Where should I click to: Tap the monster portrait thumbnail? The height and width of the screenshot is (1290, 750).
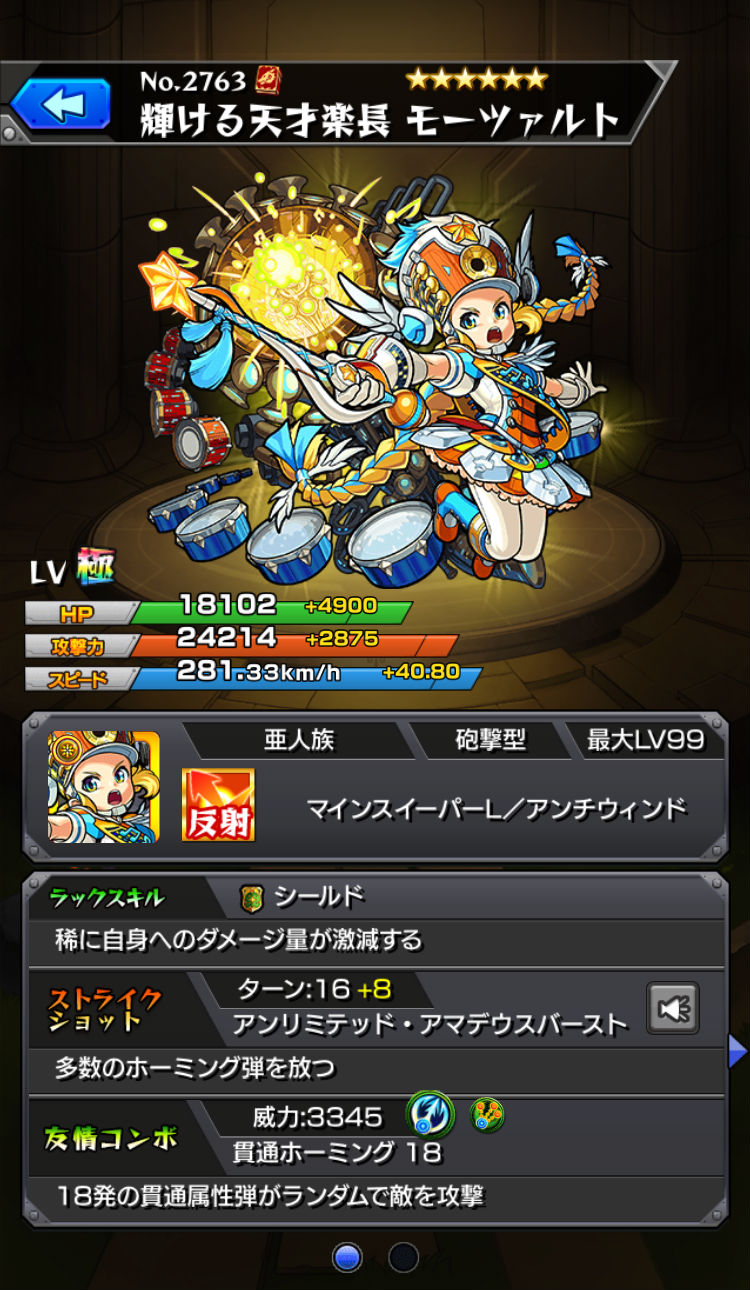(104, 787)
